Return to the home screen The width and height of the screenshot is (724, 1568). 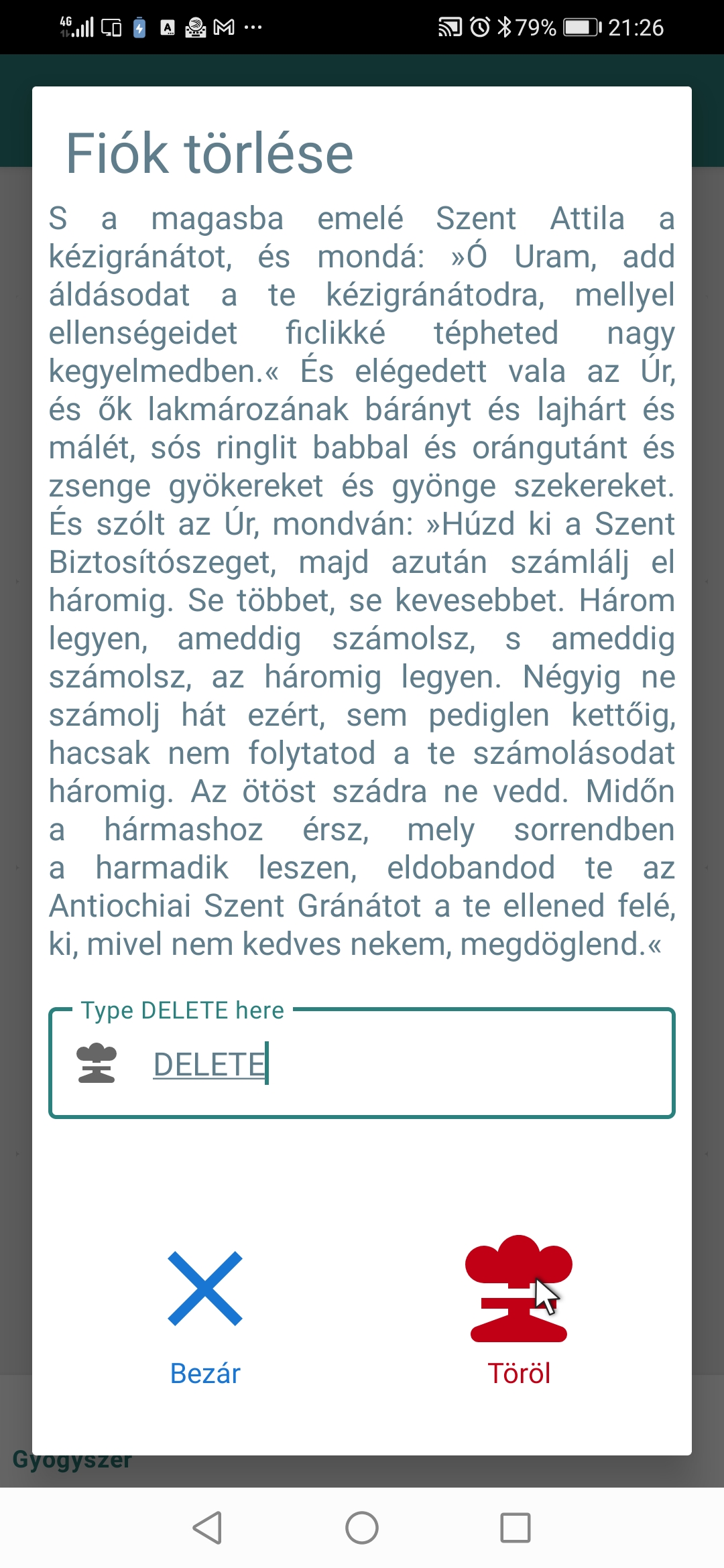[x=362, y=1528]
